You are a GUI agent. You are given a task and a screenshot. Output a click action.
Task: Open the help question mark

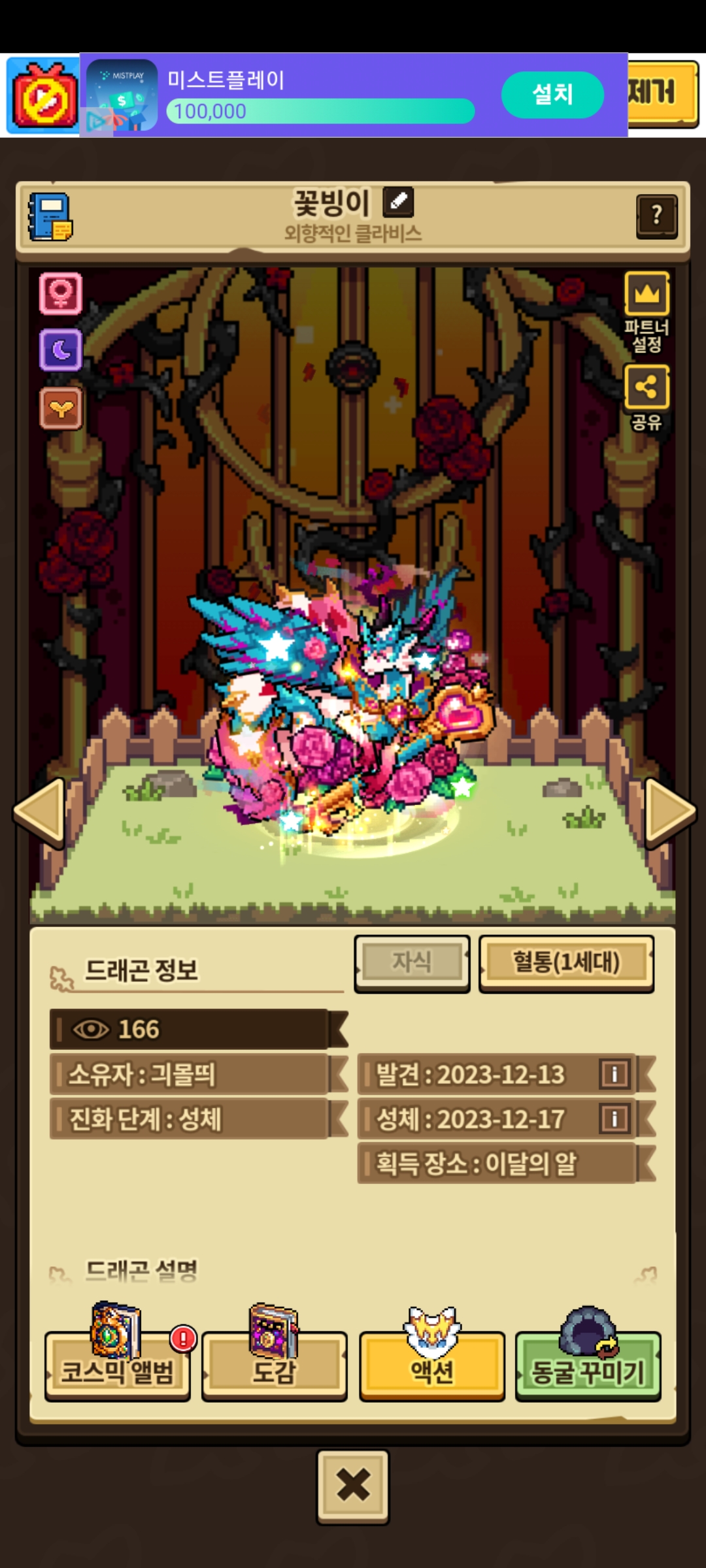[656, 216]
